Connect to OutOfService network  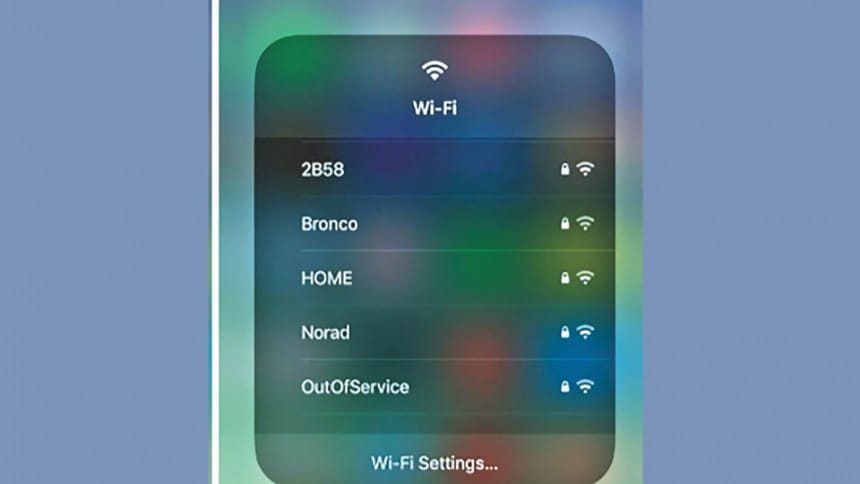pos(355,386)
